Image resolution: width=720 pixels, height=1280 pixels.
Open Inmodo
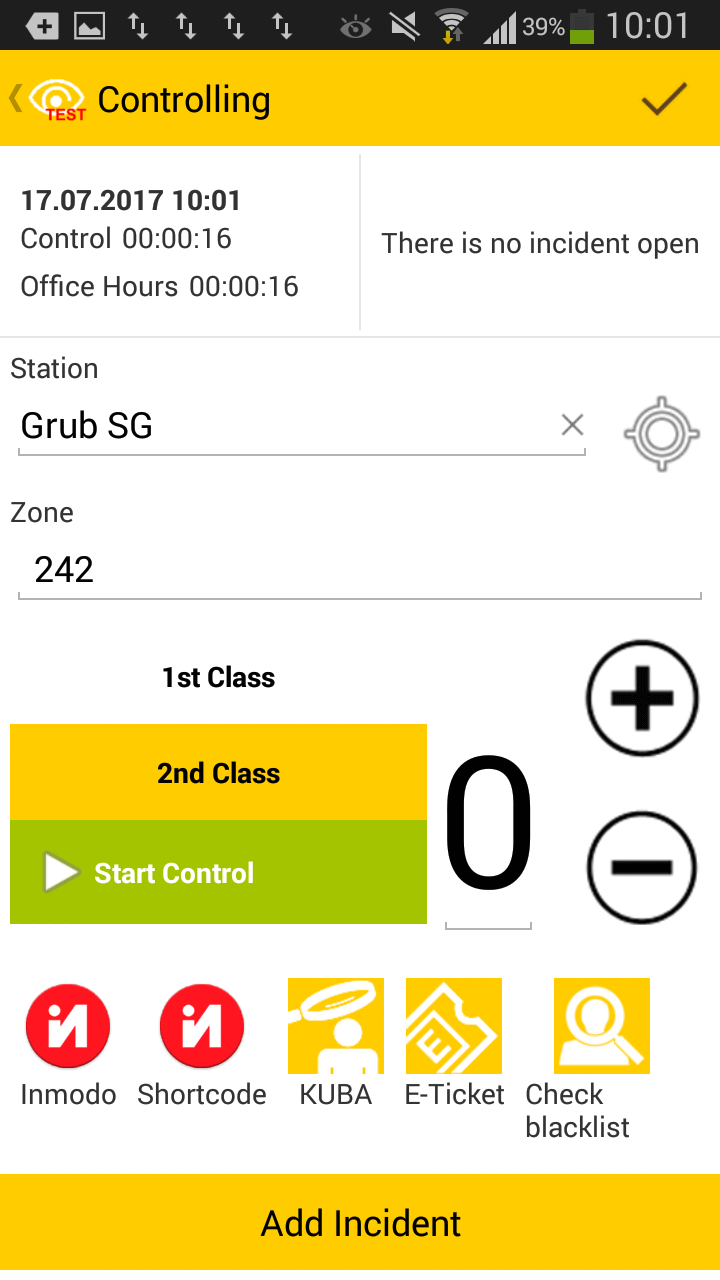click(68, 1027)
